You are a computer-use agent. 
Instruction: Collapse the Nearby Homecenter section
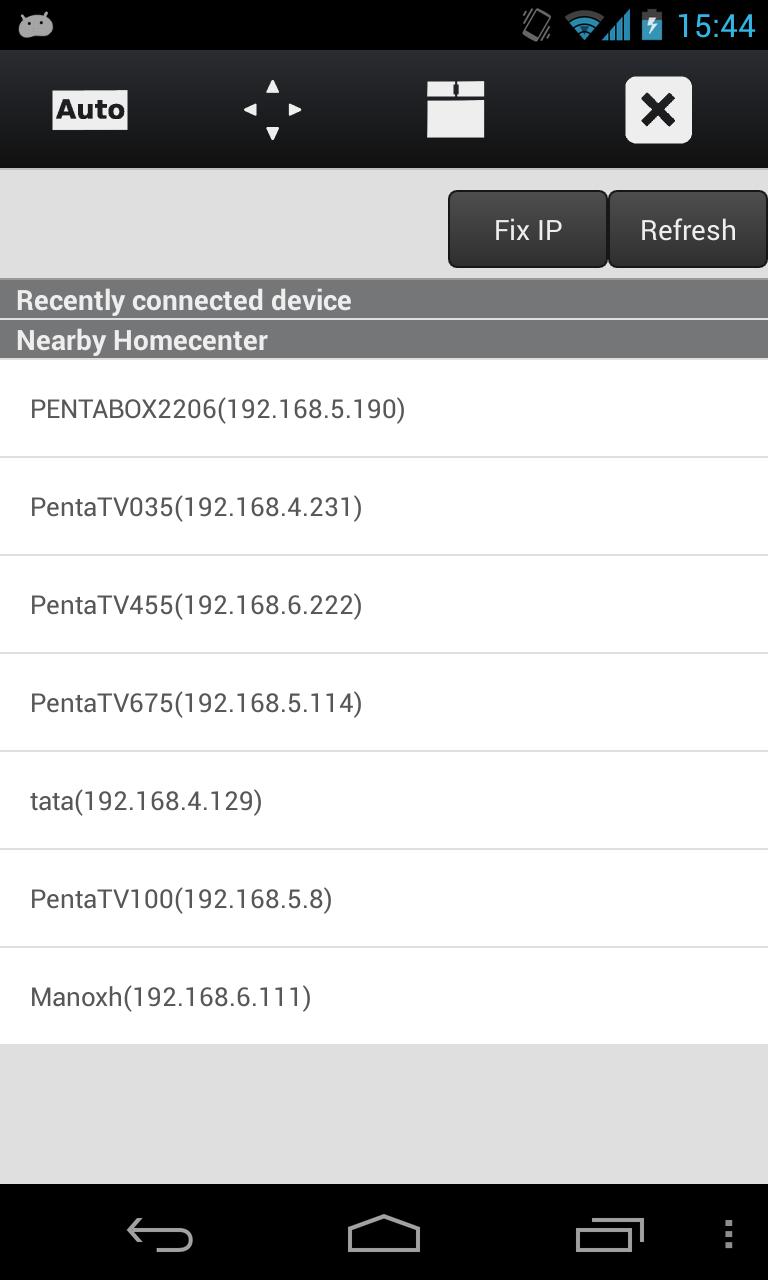pyautogui.click(x=384, y=340)
